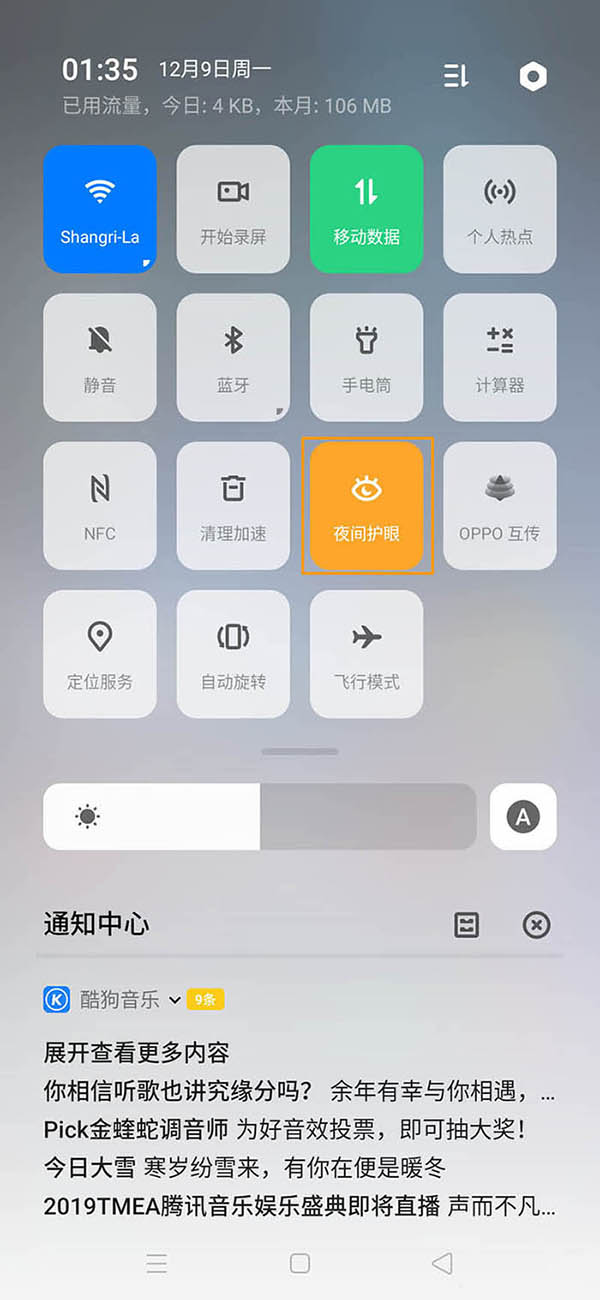The height and width of the screenshot is (1300, 600).
Task: Turn off the Shangri-La Wi-Fi tile
Action: 100,208
